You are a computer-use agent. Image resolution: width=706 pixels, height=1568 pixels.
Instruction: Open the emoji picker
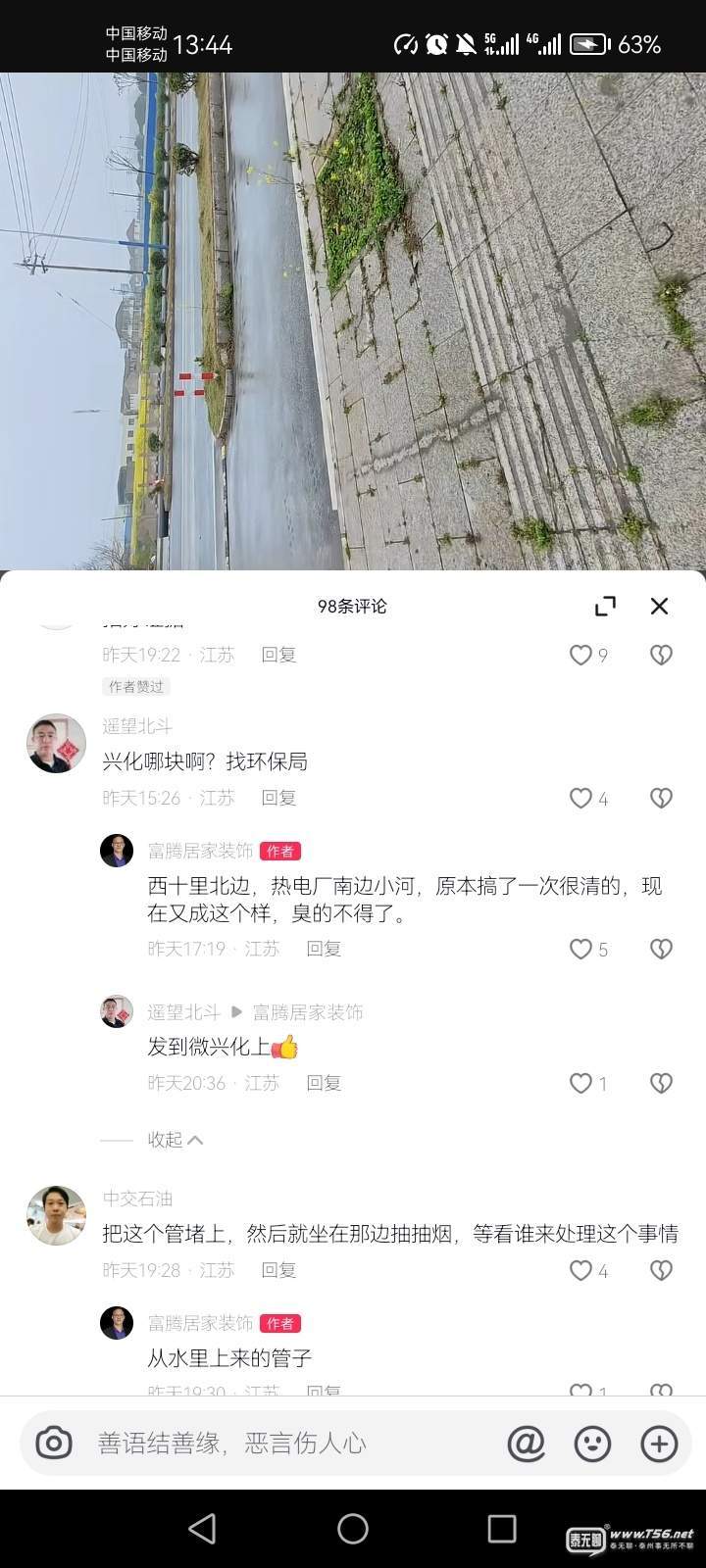(x=592, y=1443)
